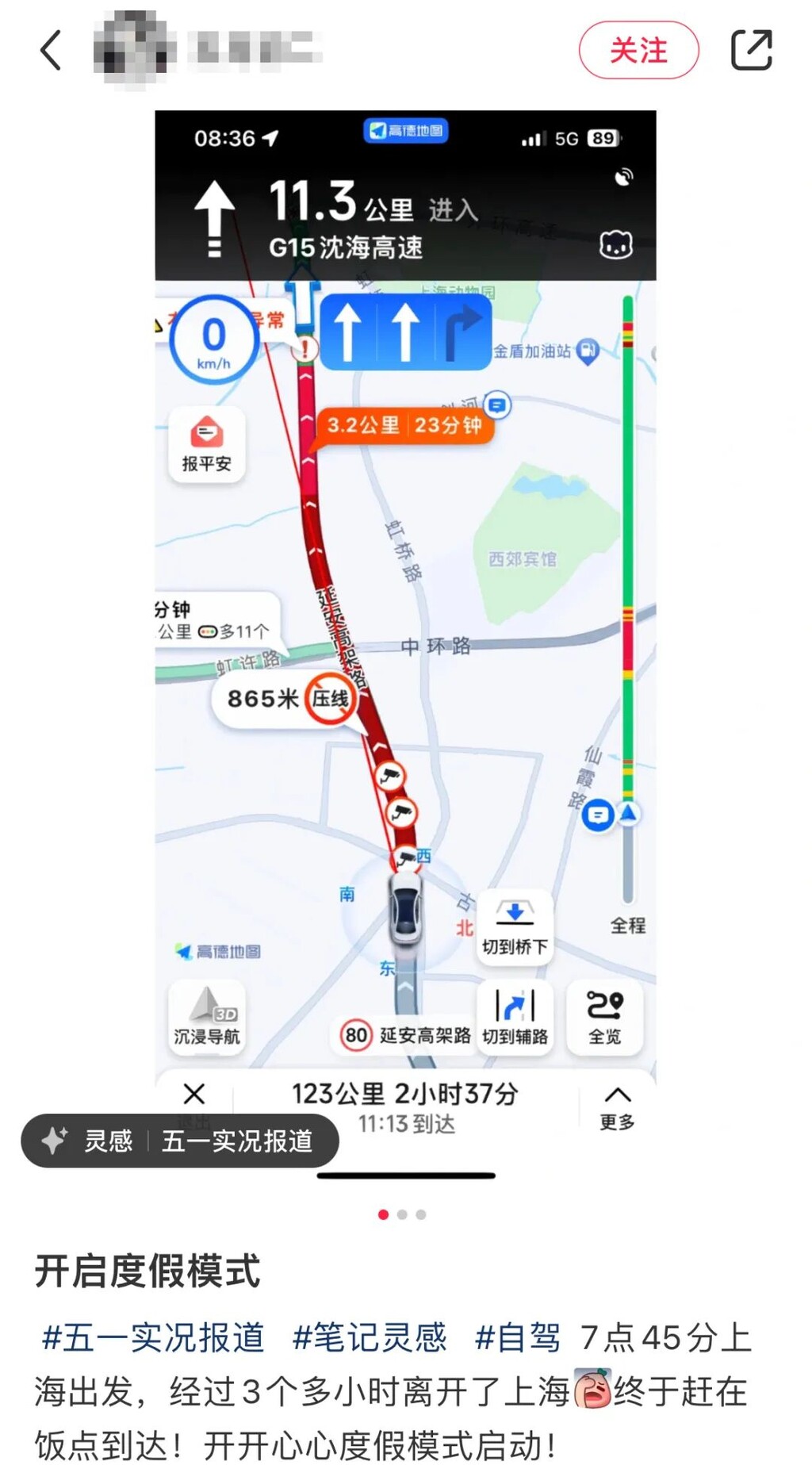Open the 灵感 五一实况报道 topic chip
The image size is (812, 1465).
180,1141
